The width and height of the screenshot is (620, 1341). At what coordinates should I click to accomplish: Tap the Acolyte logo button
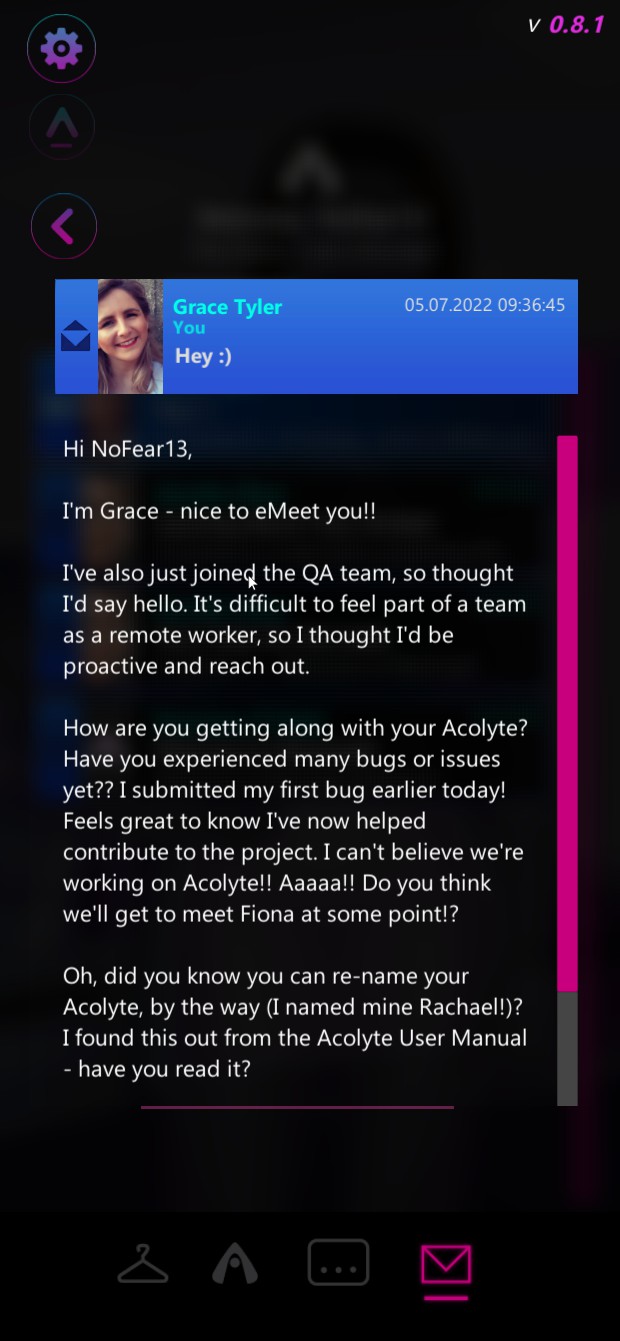(x=61, y=126)
